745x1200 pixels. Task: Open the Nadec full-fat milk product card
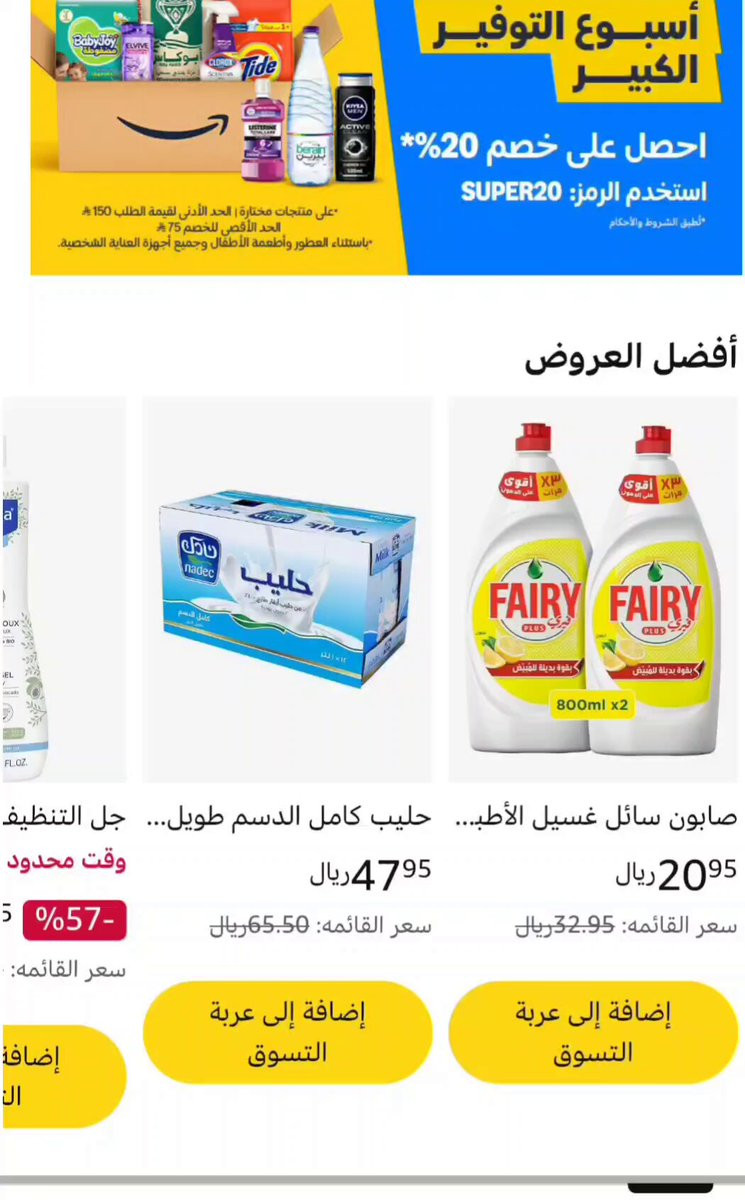pos(287,590)
